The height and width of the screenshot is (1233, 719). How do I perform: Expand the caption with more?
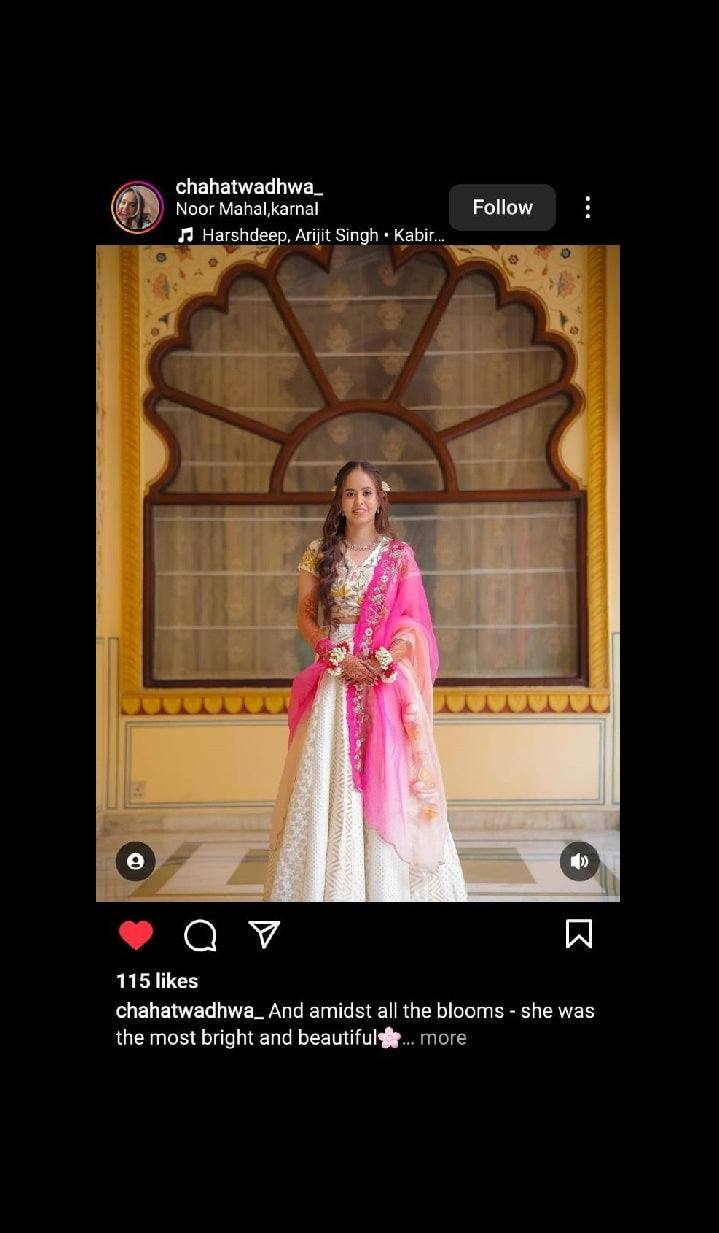(x=443, y=1038)
